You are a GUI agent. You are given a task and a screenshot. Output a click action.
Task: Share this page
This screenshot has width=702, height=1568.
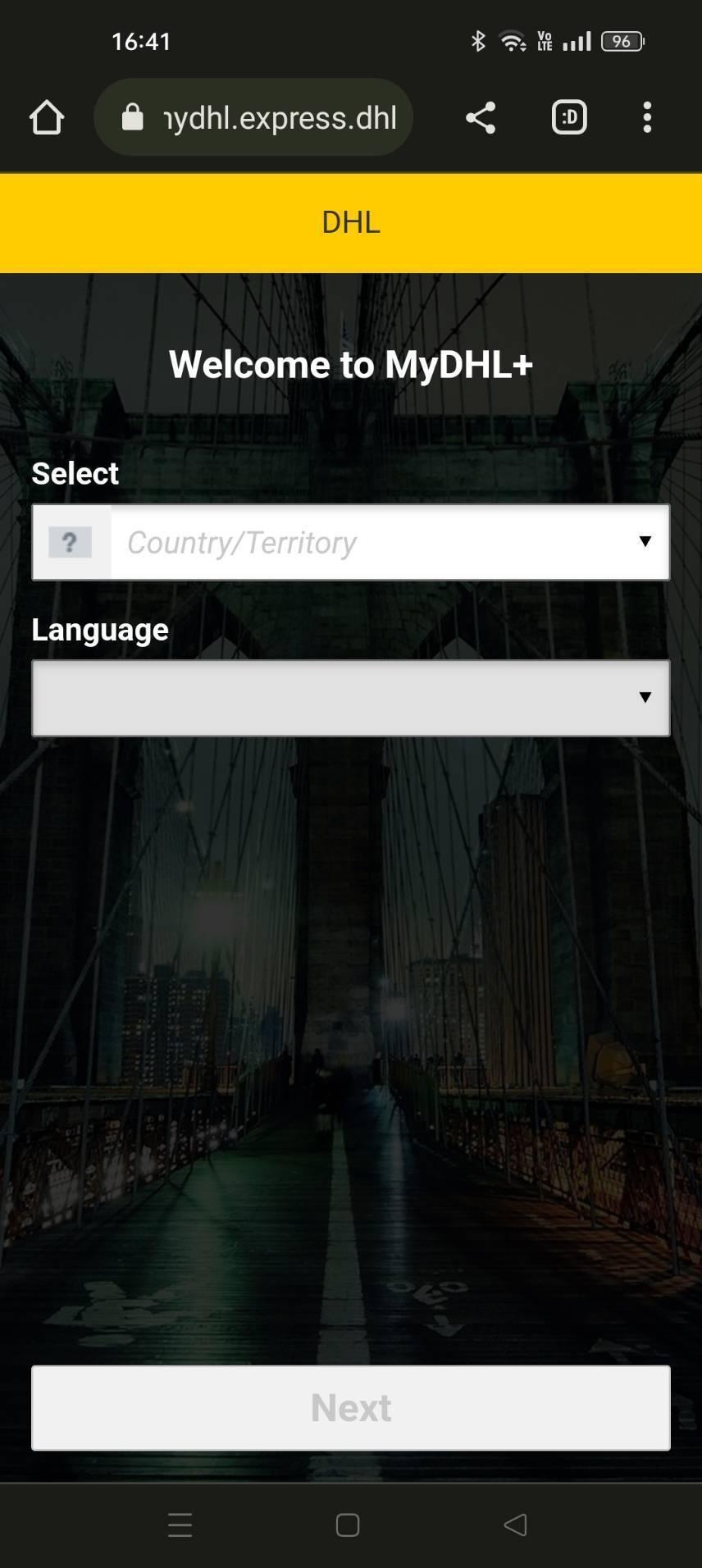(x=481, y=117)
